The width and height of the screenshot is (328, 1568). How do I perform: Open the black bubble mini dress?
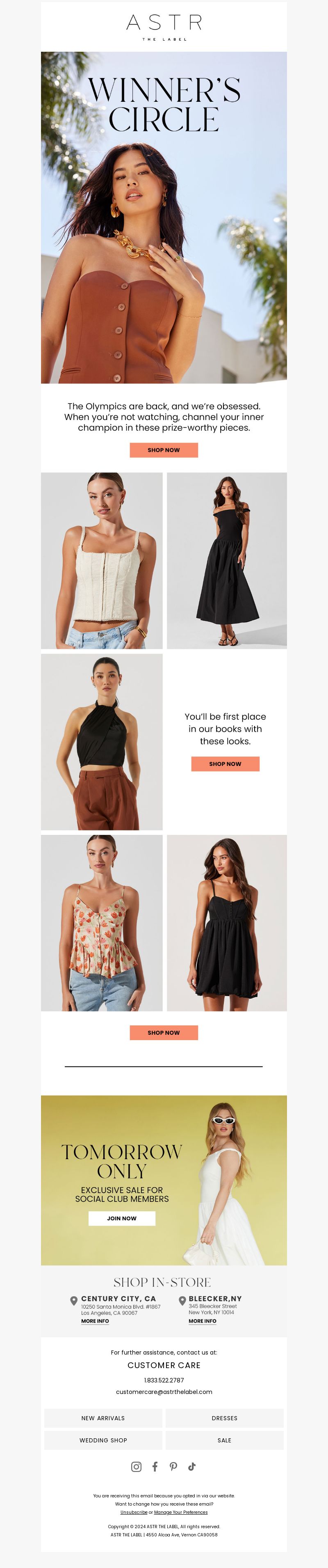tap(226, 923)
